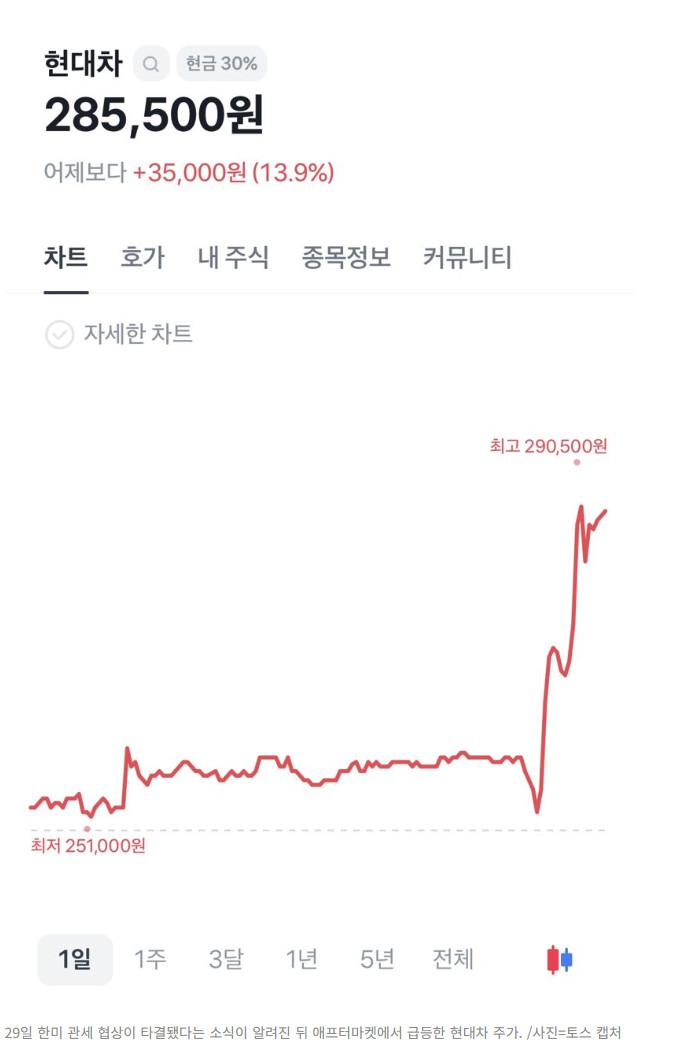
Task: Switch to the 커뮤니티 tab
Action: pyautogui.click(x=467, y=258)
